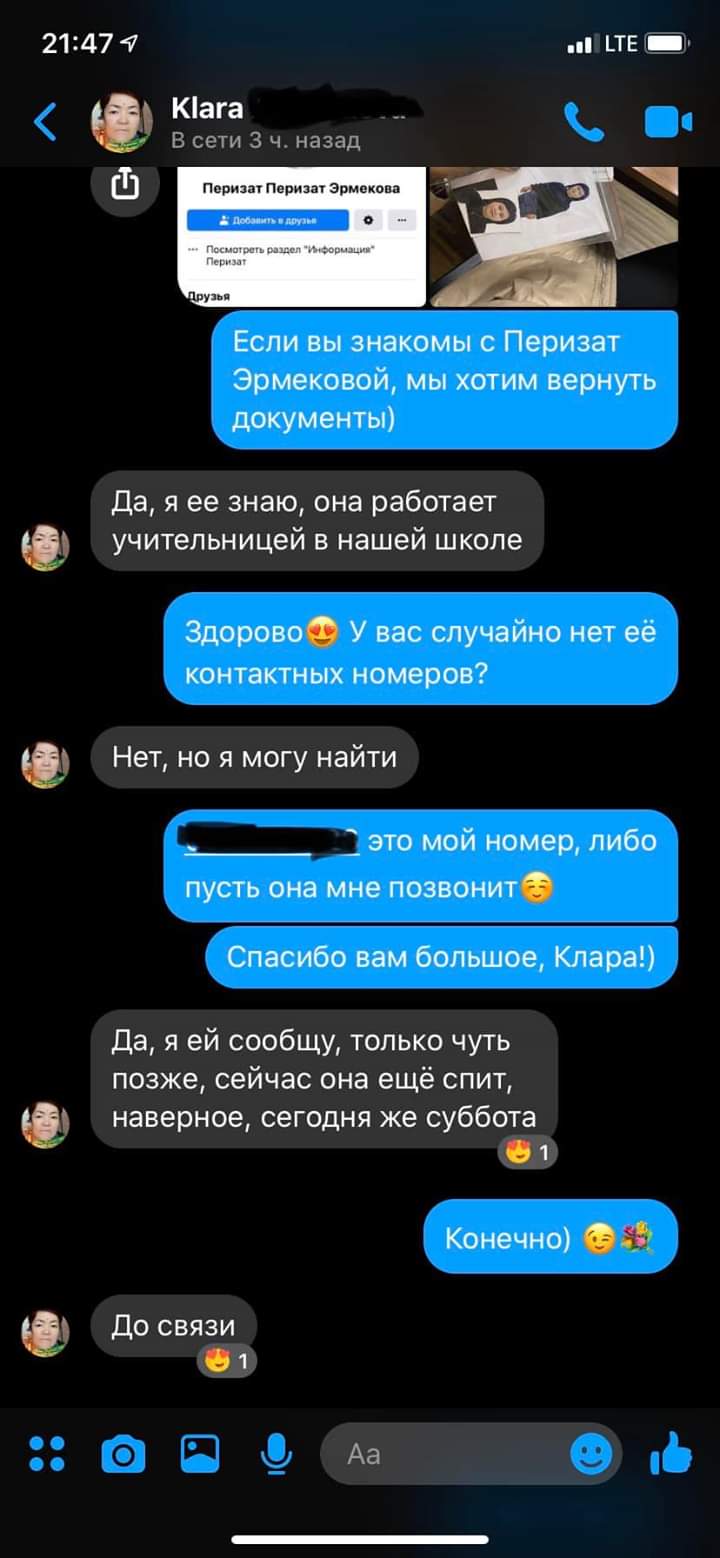This screenshot has height=1558, width=720.
Task: Start a video call with Klara
Action: [668, 122]
